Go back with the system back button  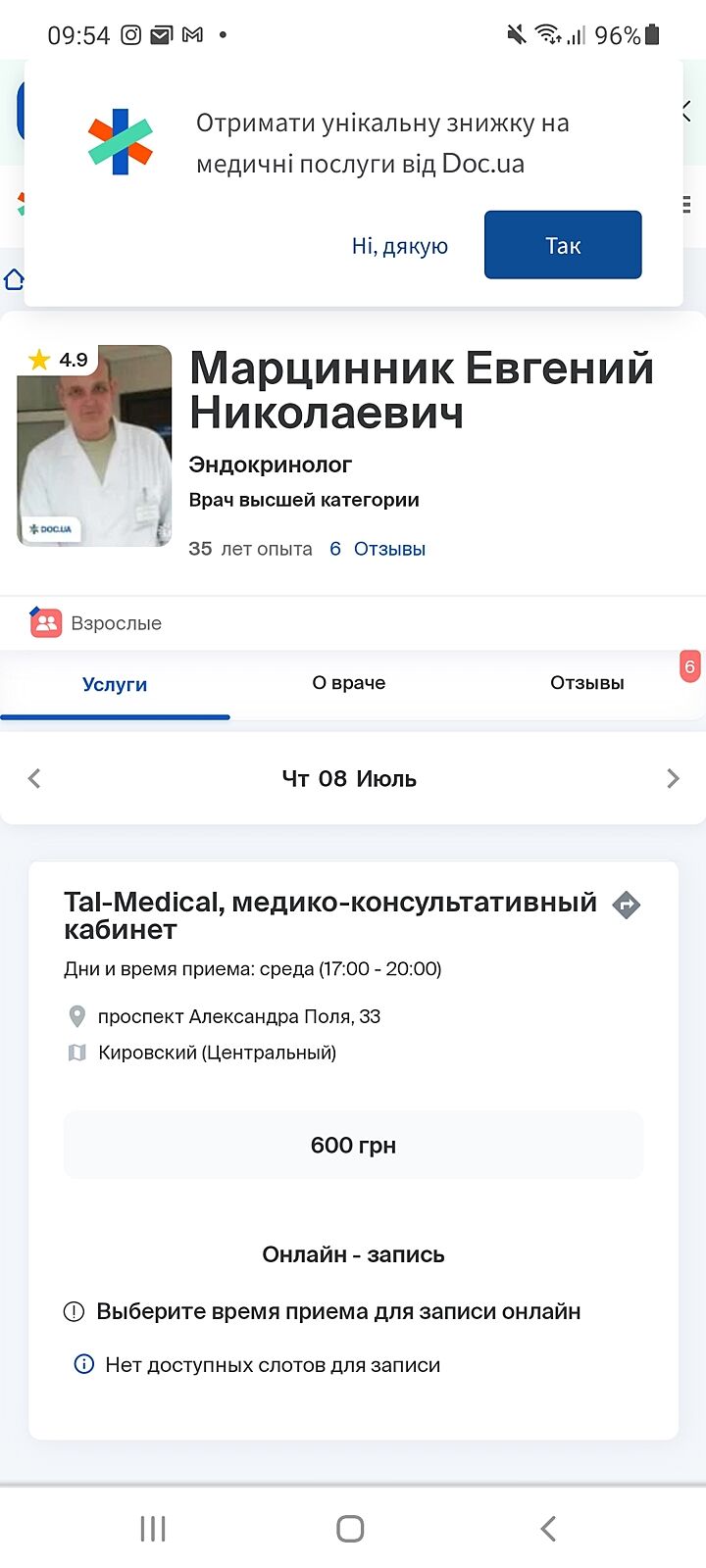coord(548,1528)
